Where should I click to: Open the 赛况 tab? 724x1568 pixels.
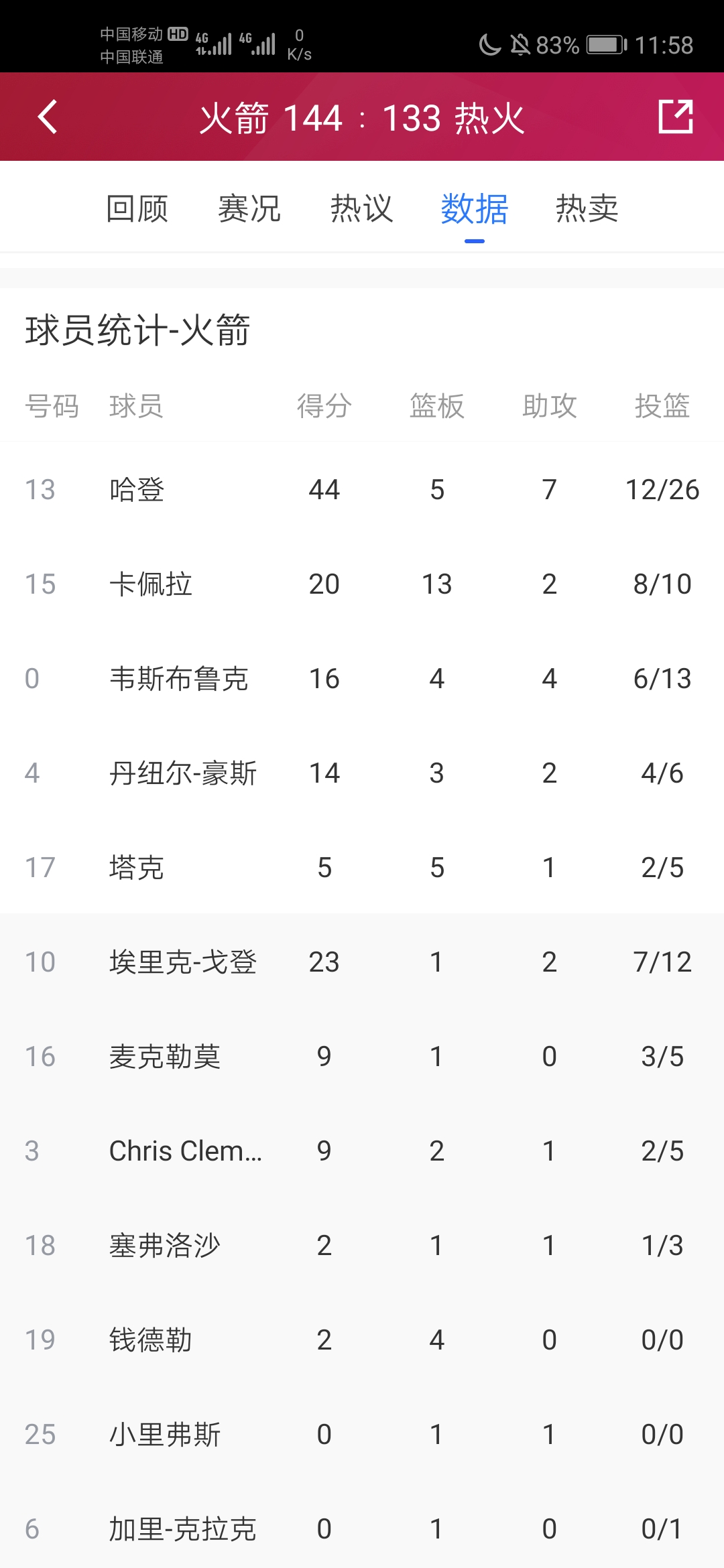click(249, 208)
